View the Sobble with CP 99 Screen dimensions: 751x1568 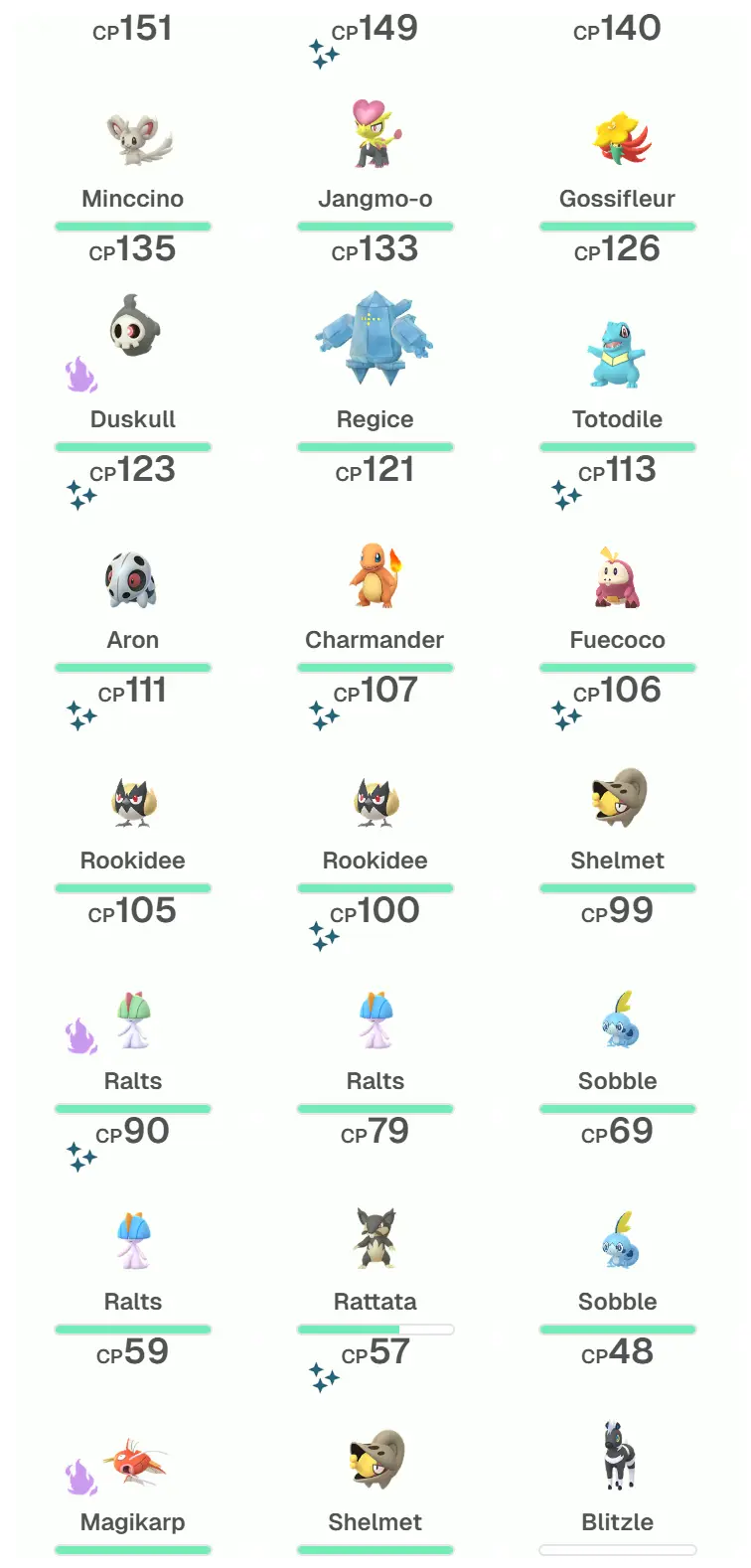[618, 1020]
